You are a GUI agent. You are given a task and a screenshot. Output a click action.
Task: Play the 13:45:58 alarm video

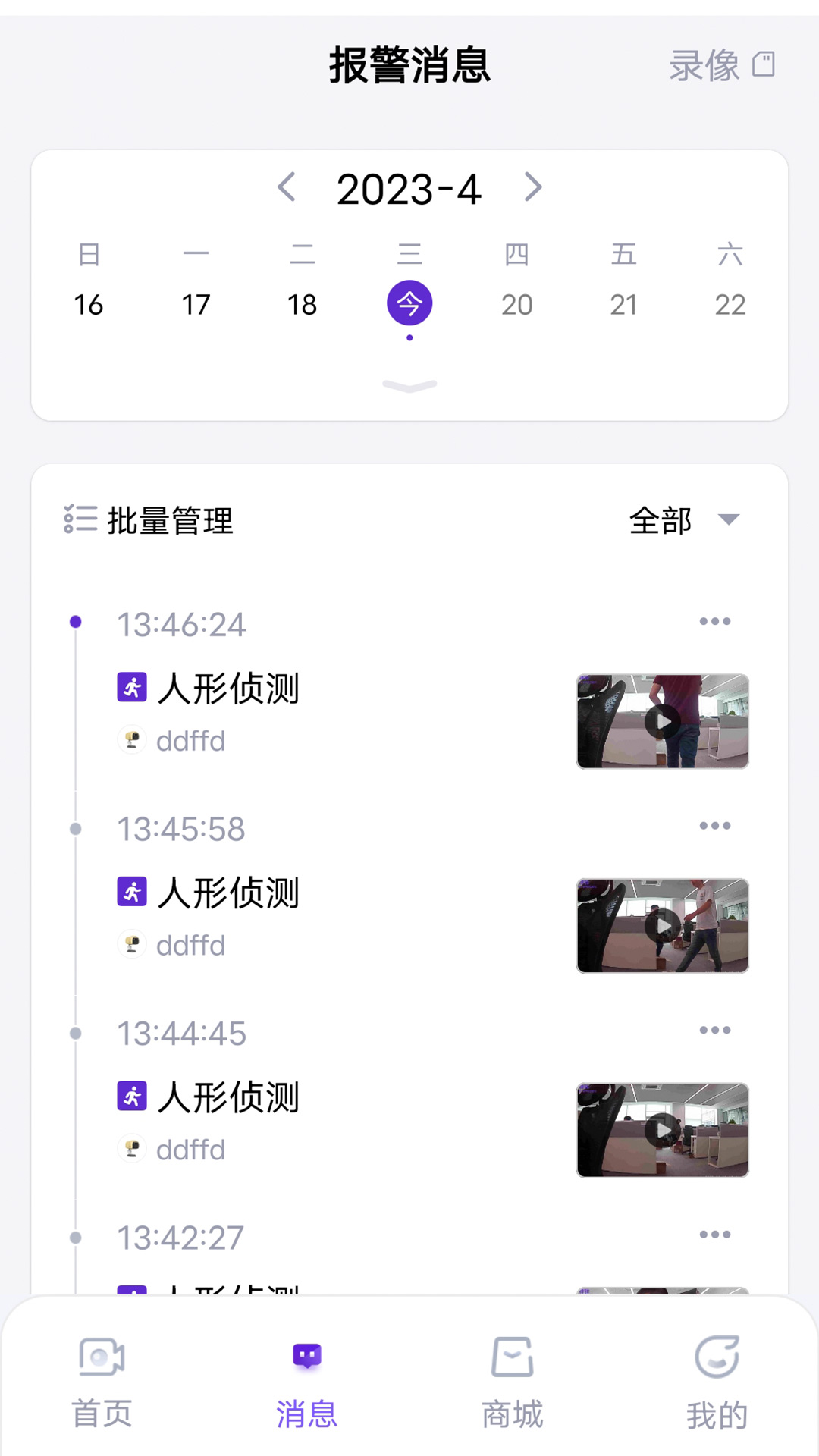661,926
